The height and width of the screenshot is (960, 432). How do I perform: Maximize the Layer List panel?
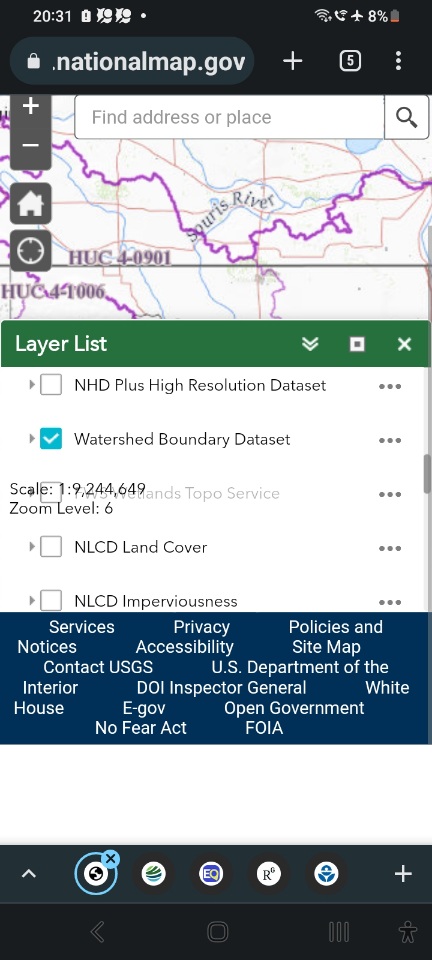[357, 344]
